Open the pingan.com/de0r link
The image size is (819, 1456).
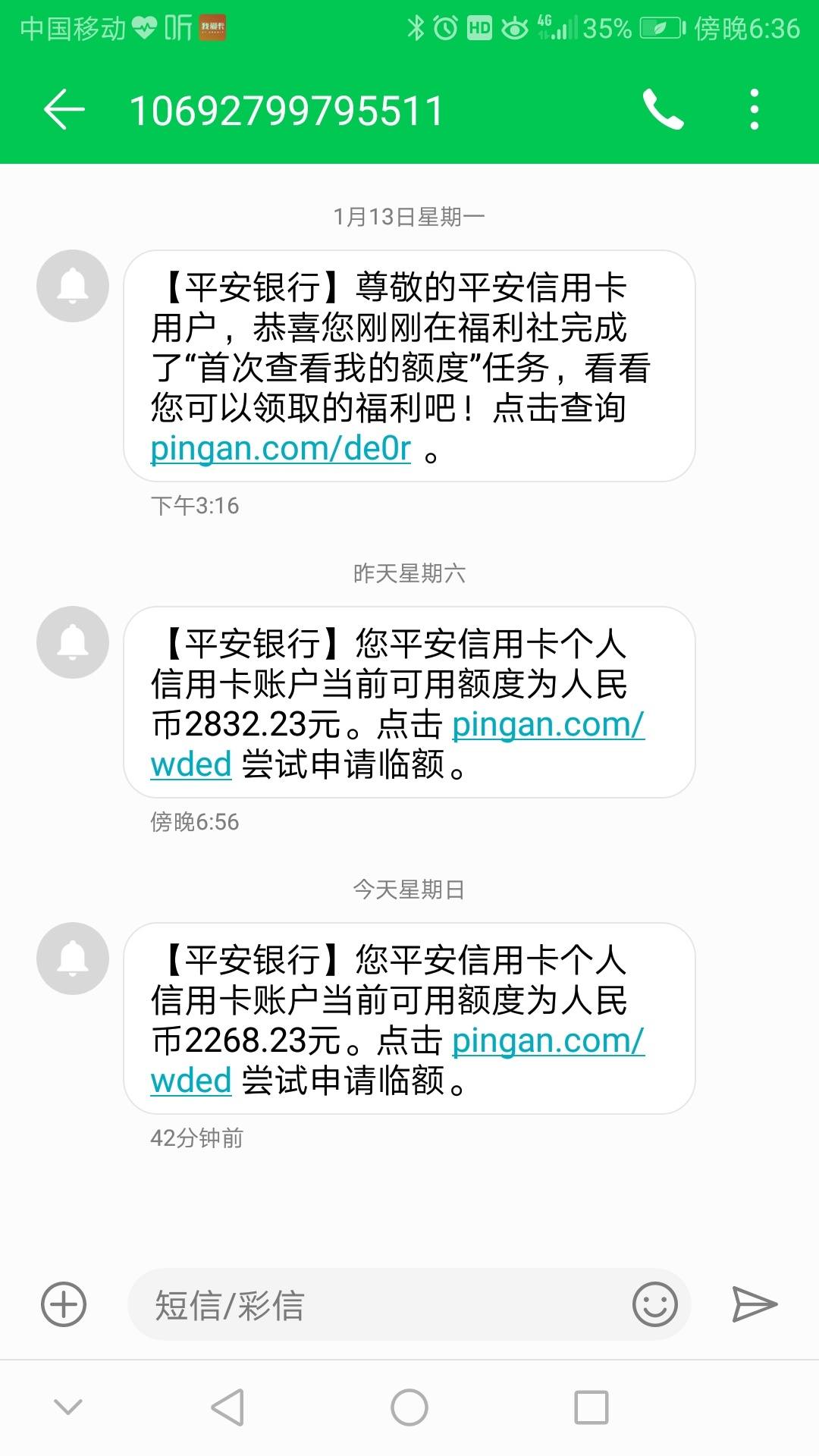[281, 448]
